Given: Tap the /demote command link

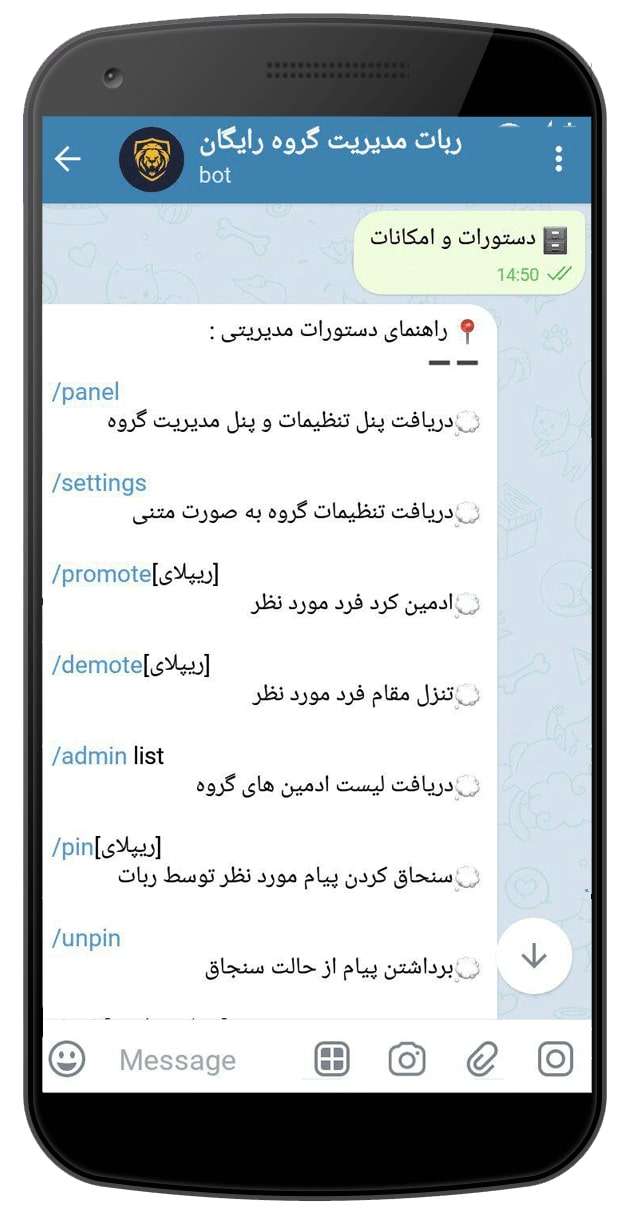Looking at the screenshot, I should tap(97, 665).
